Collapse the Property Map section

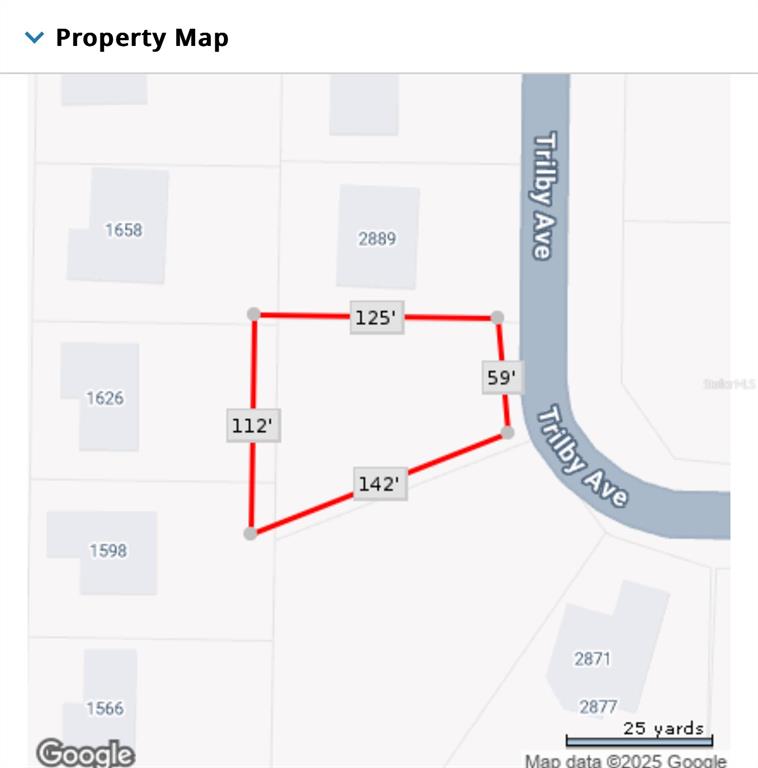click(x=35, y=38)
